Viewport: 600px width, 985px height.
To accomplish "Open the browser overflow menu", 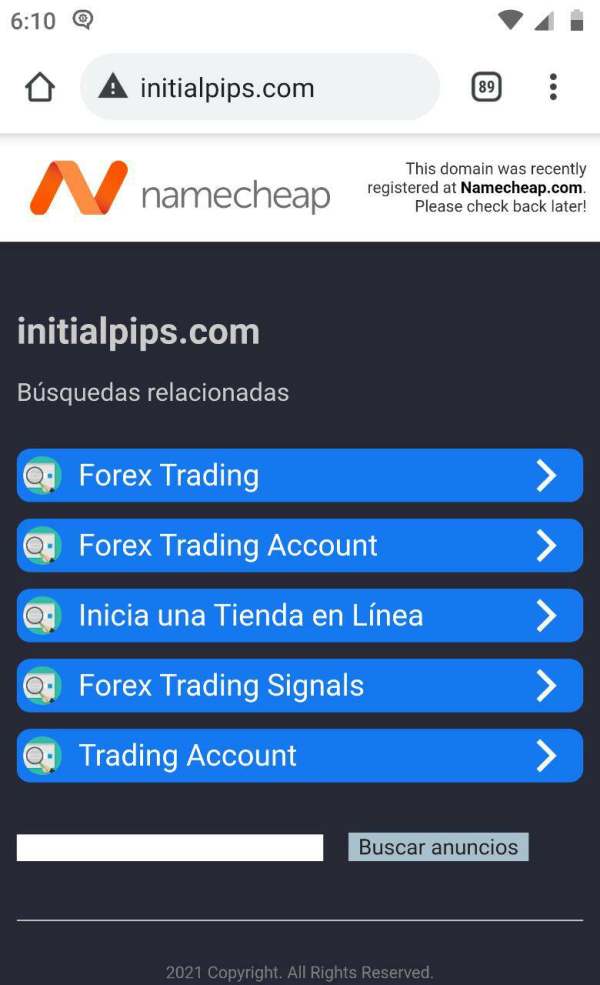I will (x=553, y=87).
